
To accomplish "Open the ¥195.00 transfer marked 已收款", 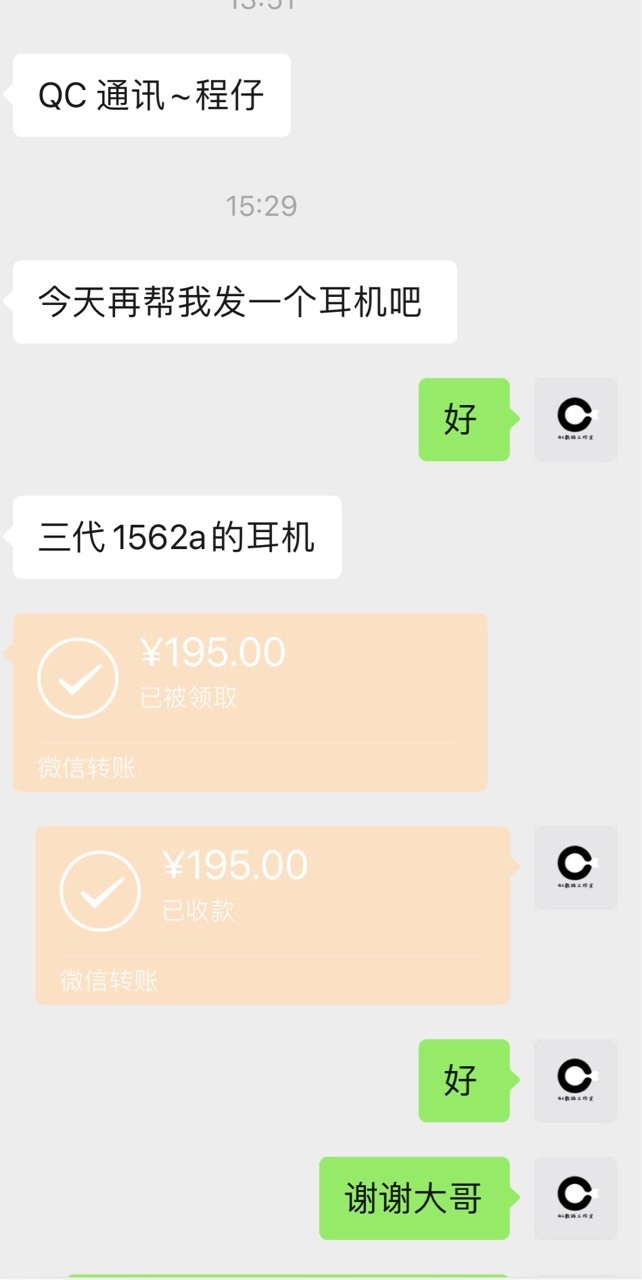I will click(272, 915).
